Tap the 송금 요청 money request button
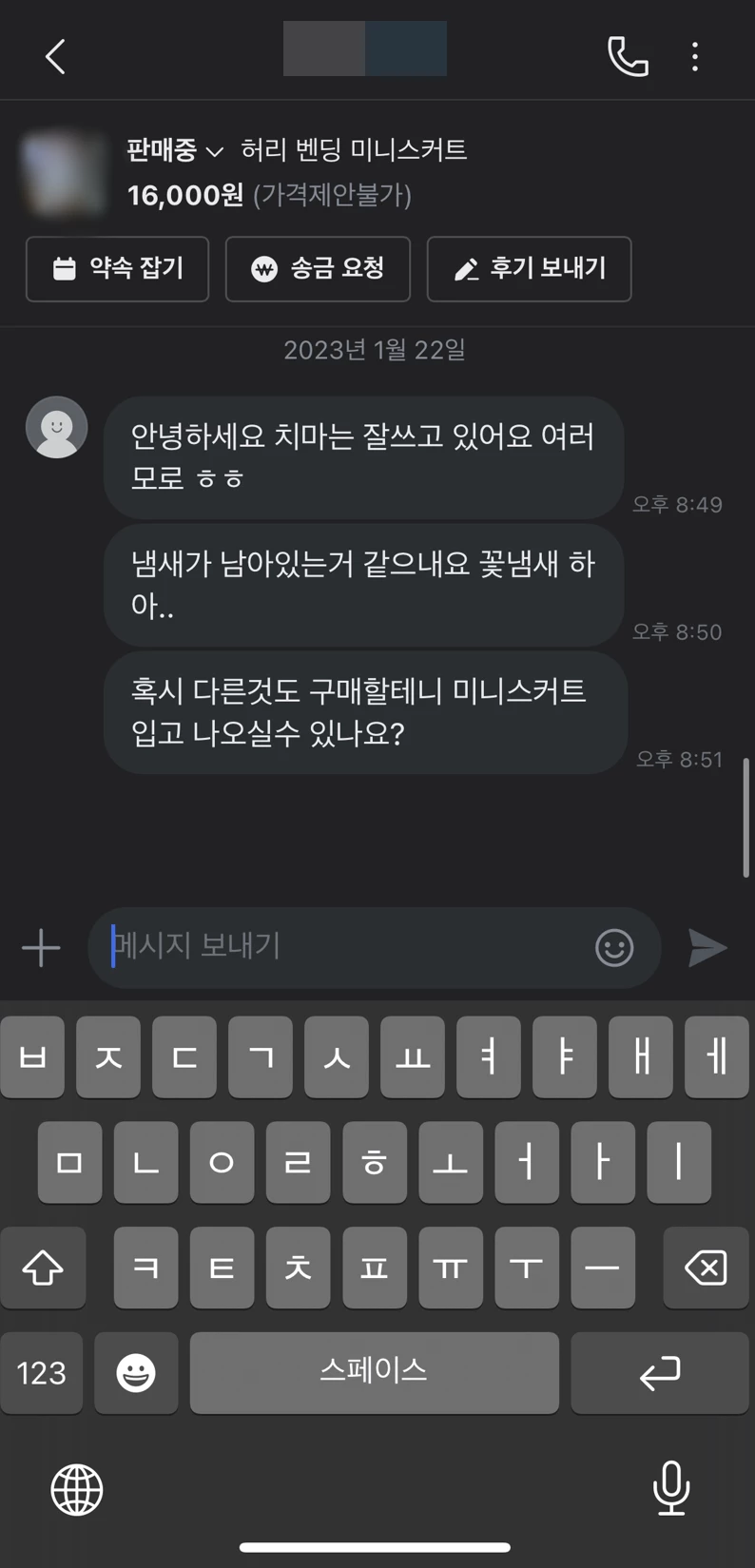755x1568 pixels. click(318, 269)
